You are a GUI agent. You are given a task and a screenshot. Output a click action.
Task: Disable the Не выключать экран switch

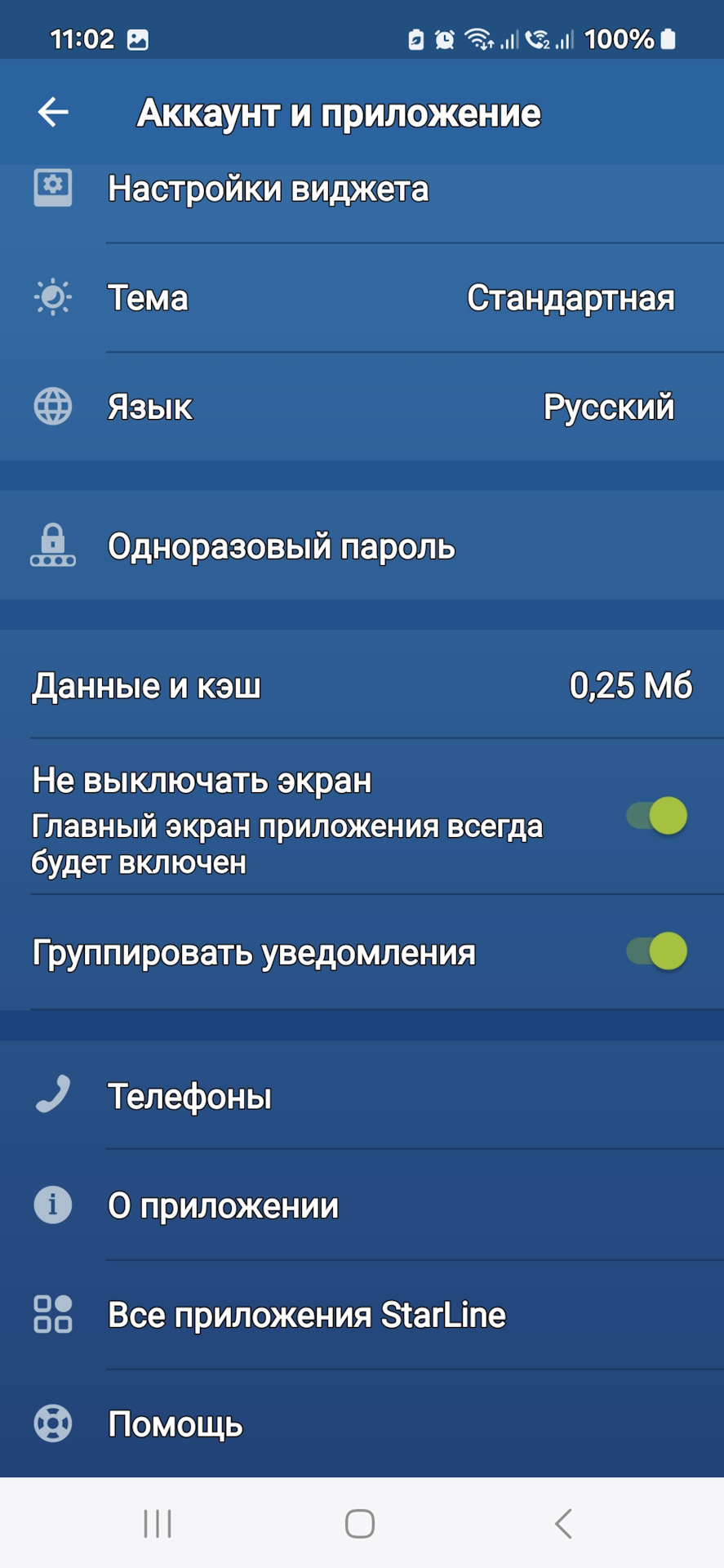(657, 816)
